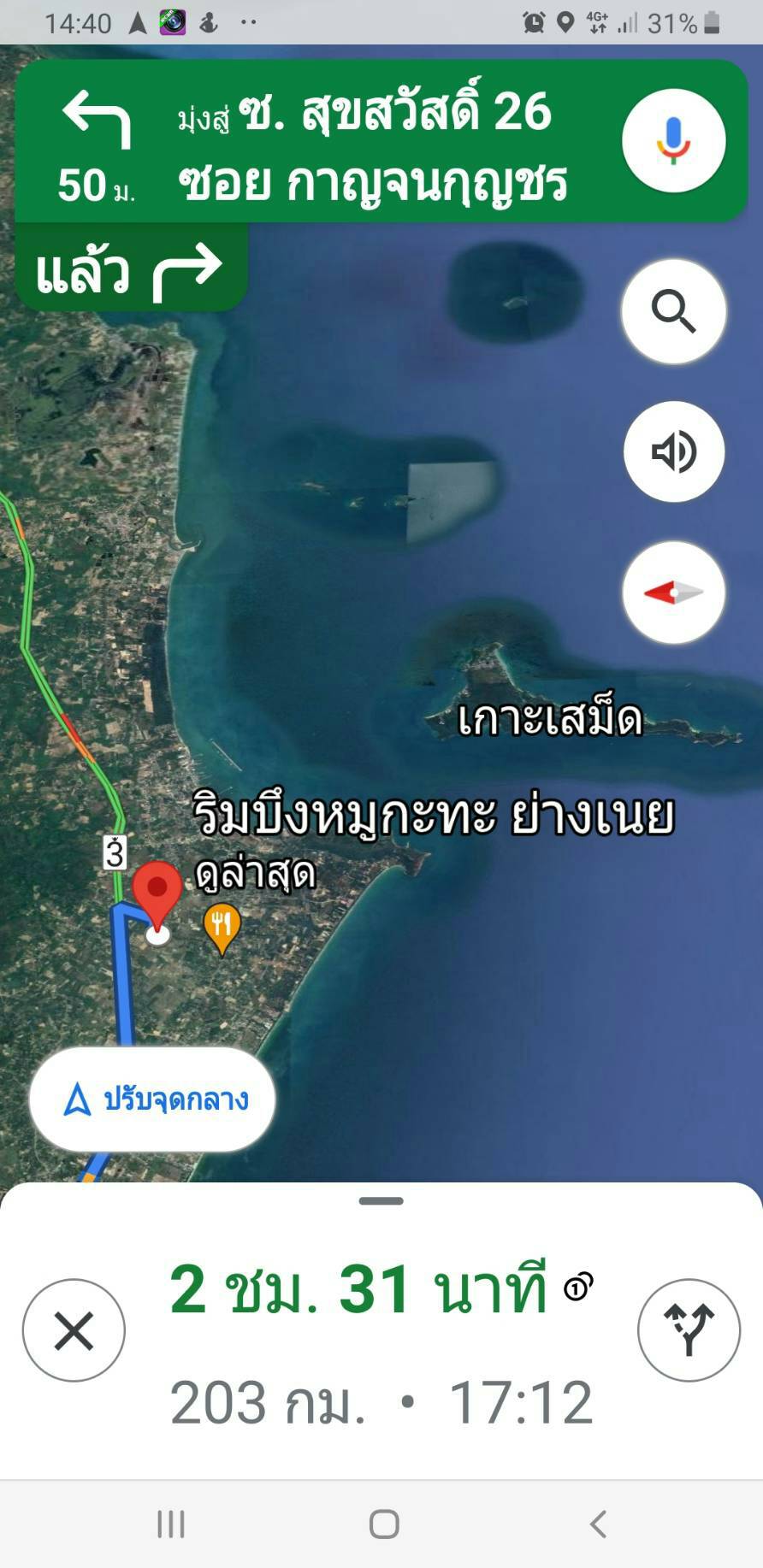Open recent apps from navigation bar

click(x=170, y=1524)
